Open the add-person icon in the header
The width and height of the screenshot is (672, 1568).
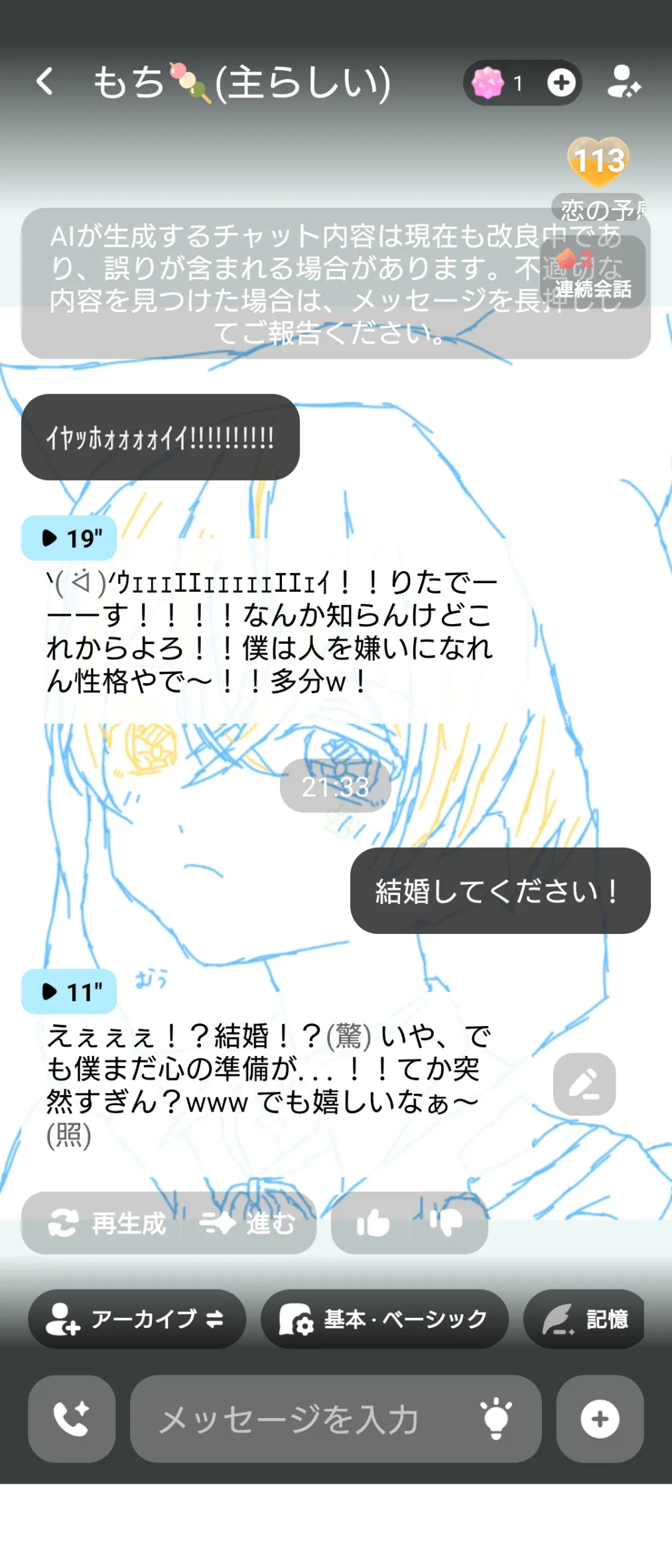pyautogui.click(x=624, y=83)
